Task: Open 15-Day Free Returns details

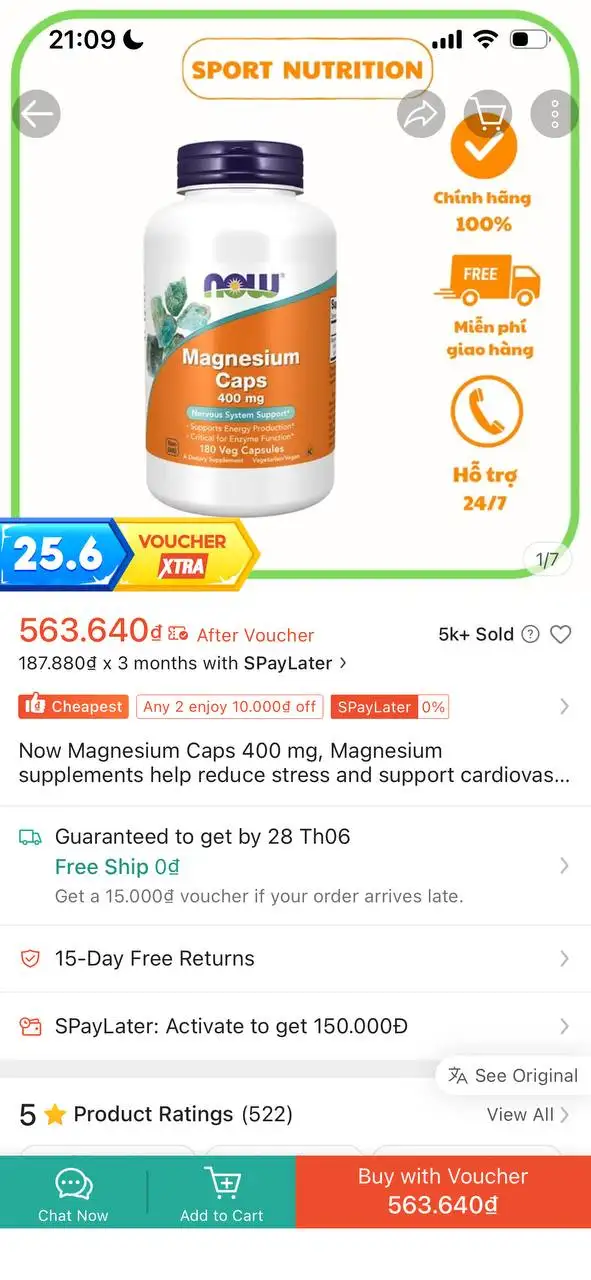Action: tap(295, 958)
